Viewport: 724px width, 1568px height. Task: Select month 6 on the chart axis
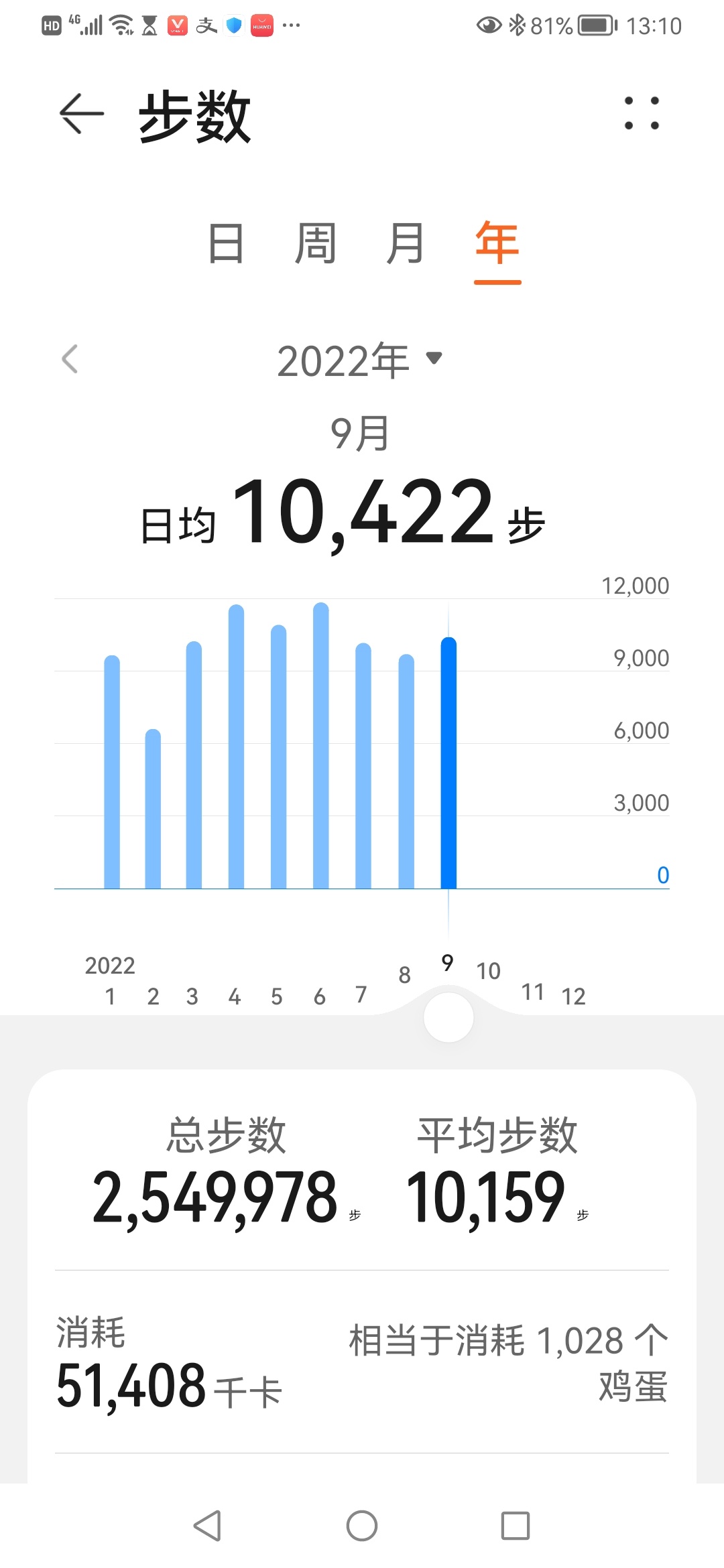pos(320,996)
